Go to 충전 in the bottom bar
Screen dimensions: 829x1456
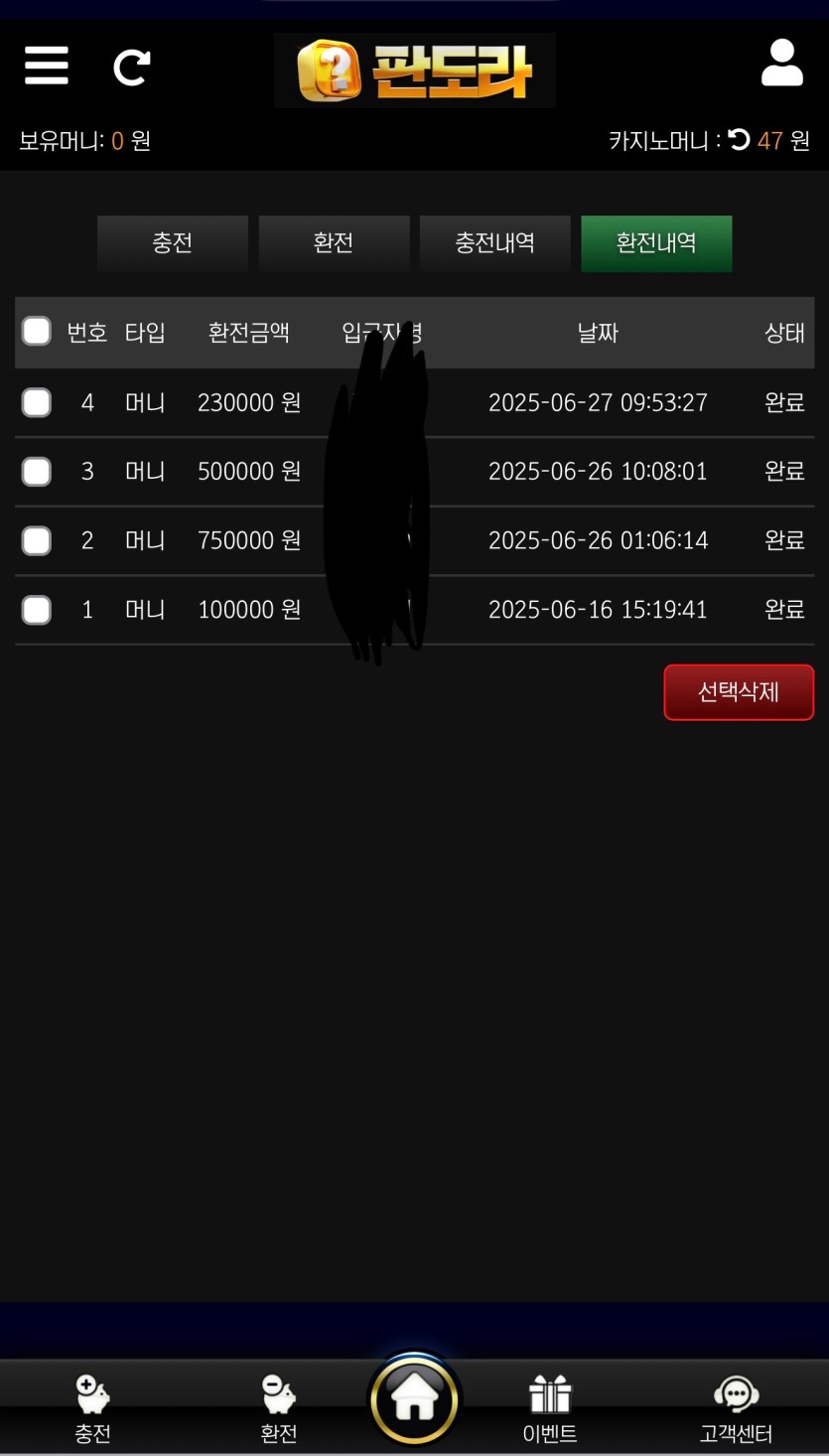pos(93,1407)
